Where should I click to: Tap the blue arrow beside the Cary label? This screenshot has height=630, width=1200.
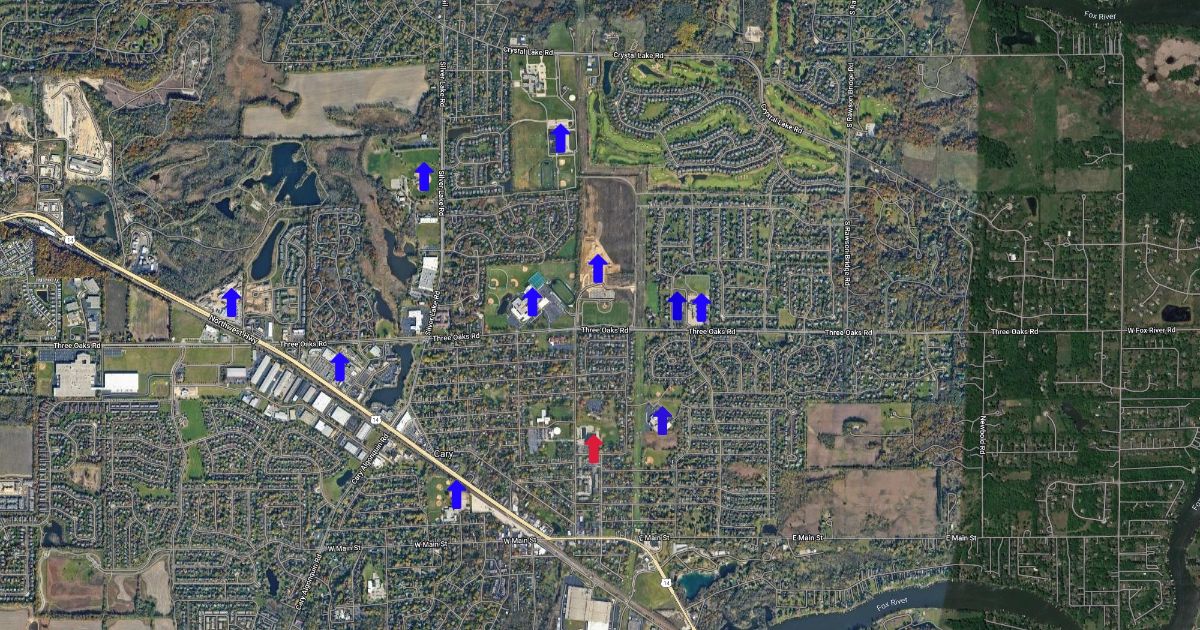point(456,494)
